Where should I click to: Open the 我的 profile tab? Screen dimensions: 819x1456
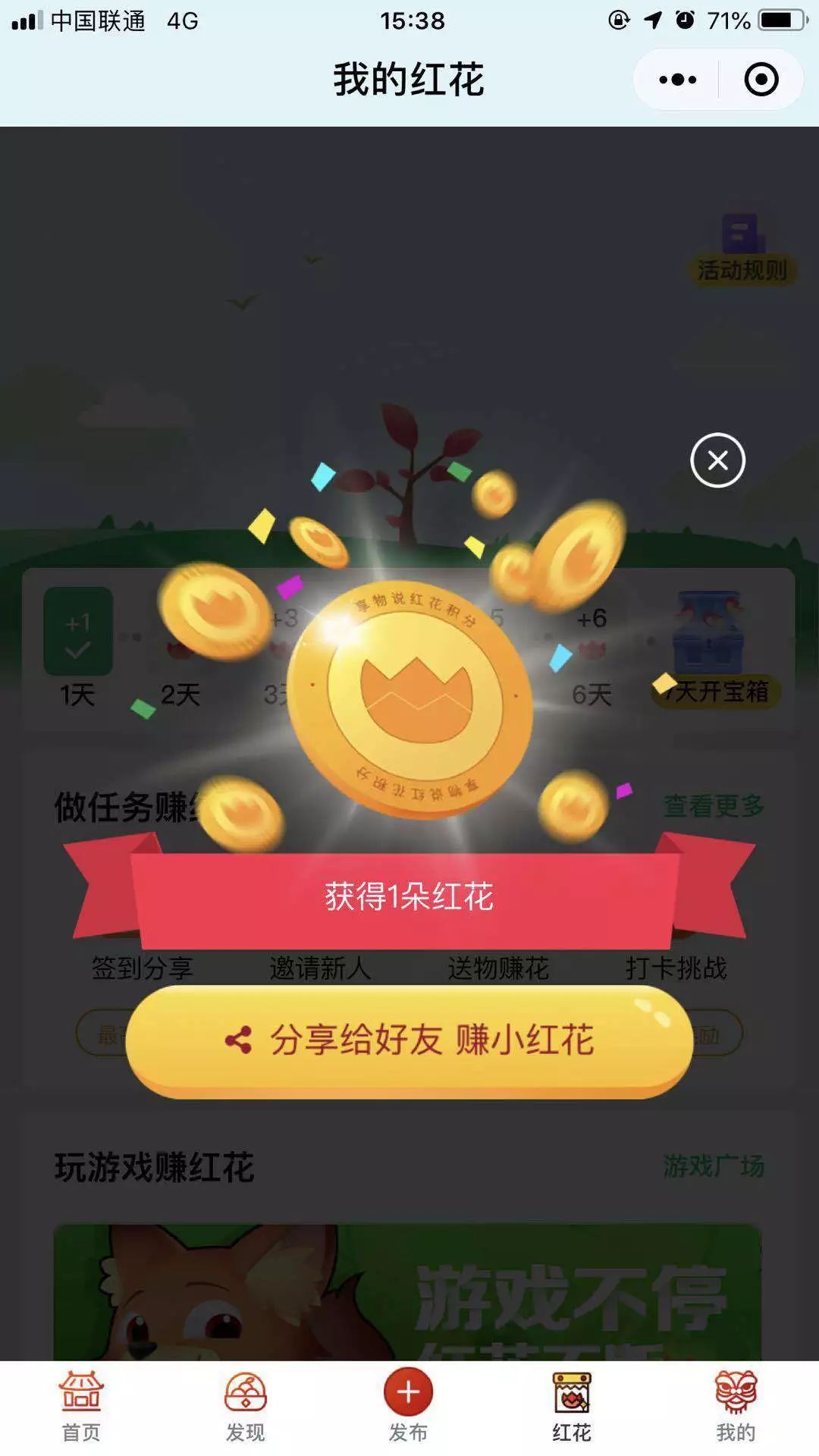click(736, 1407)
